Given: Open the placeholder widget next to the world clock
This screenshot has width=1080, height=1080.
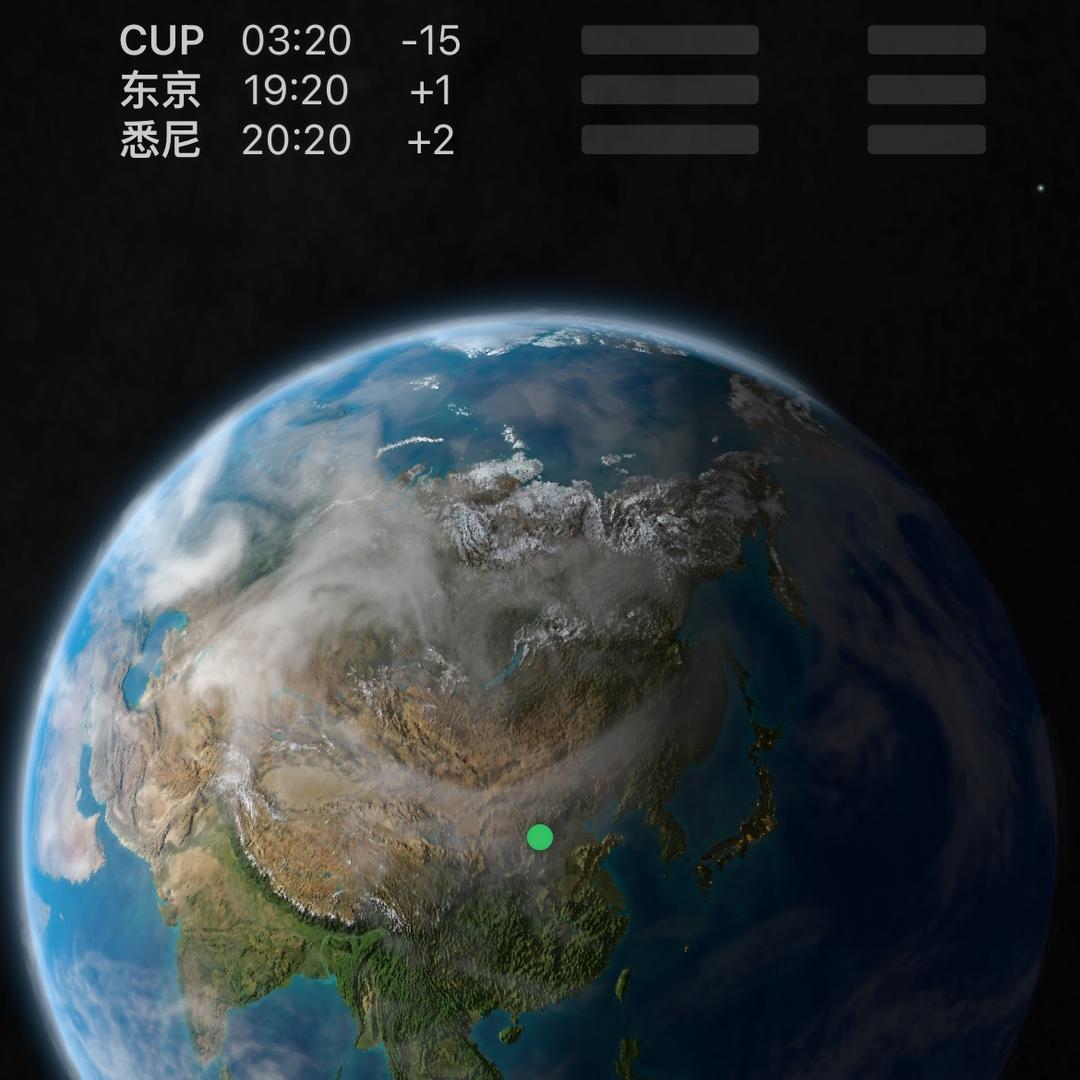Looking at the screenshot, I should (x=782, y=90).
